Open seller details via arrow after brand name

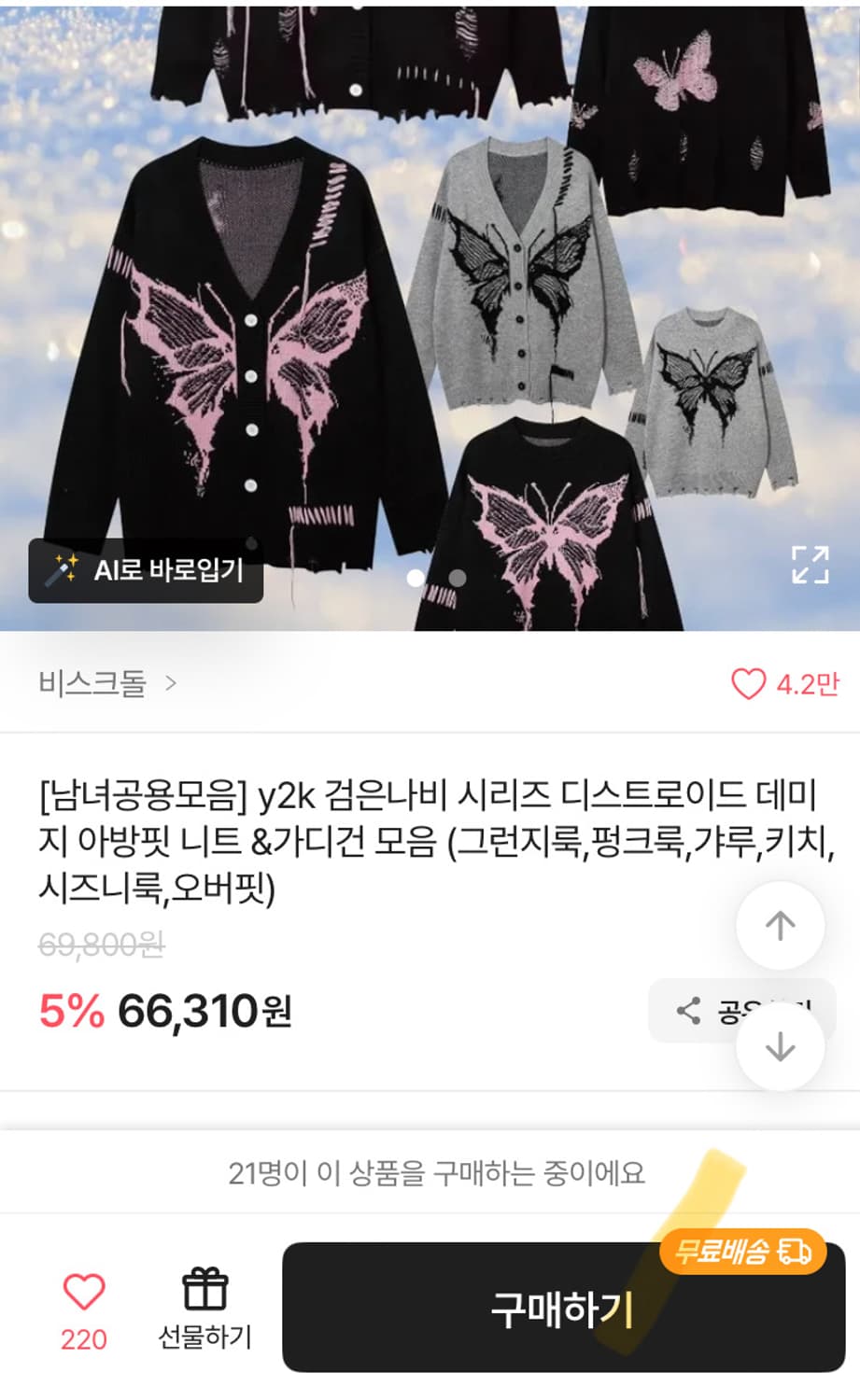[x=170, y=684]
